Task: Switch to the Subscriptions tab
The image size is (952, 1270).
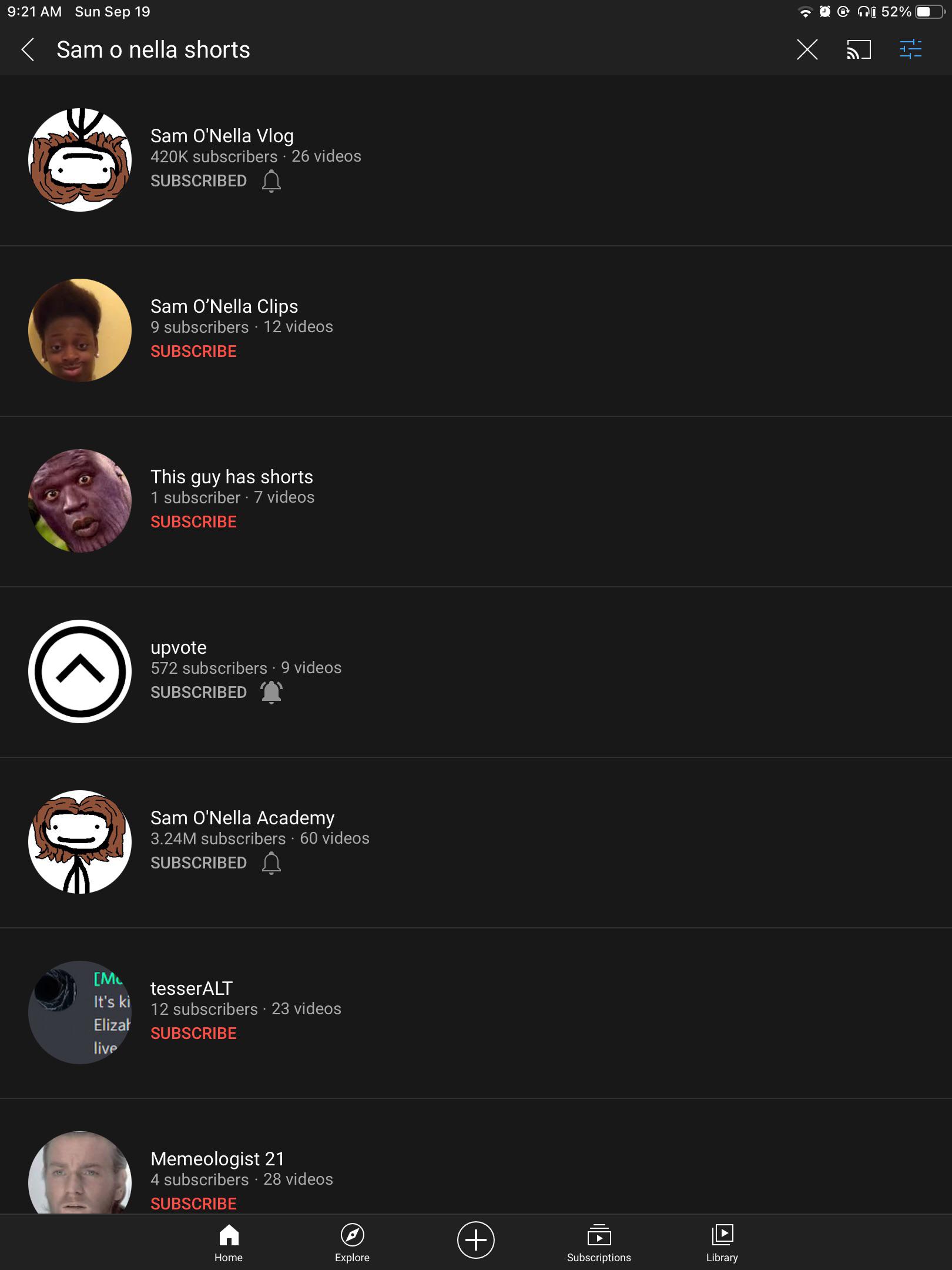Action: pyautogui.click(x=598, y=1242)
